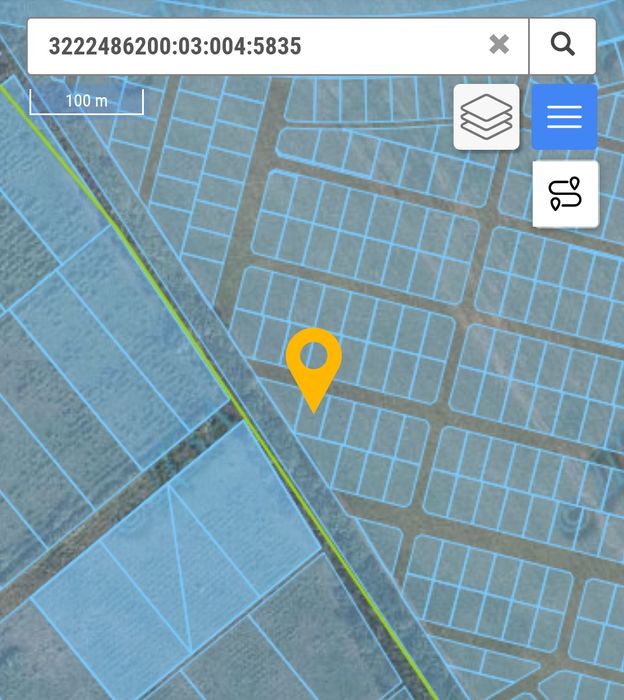
Task: Open the blue hamburger menu
Action: (x=564, y=117)
